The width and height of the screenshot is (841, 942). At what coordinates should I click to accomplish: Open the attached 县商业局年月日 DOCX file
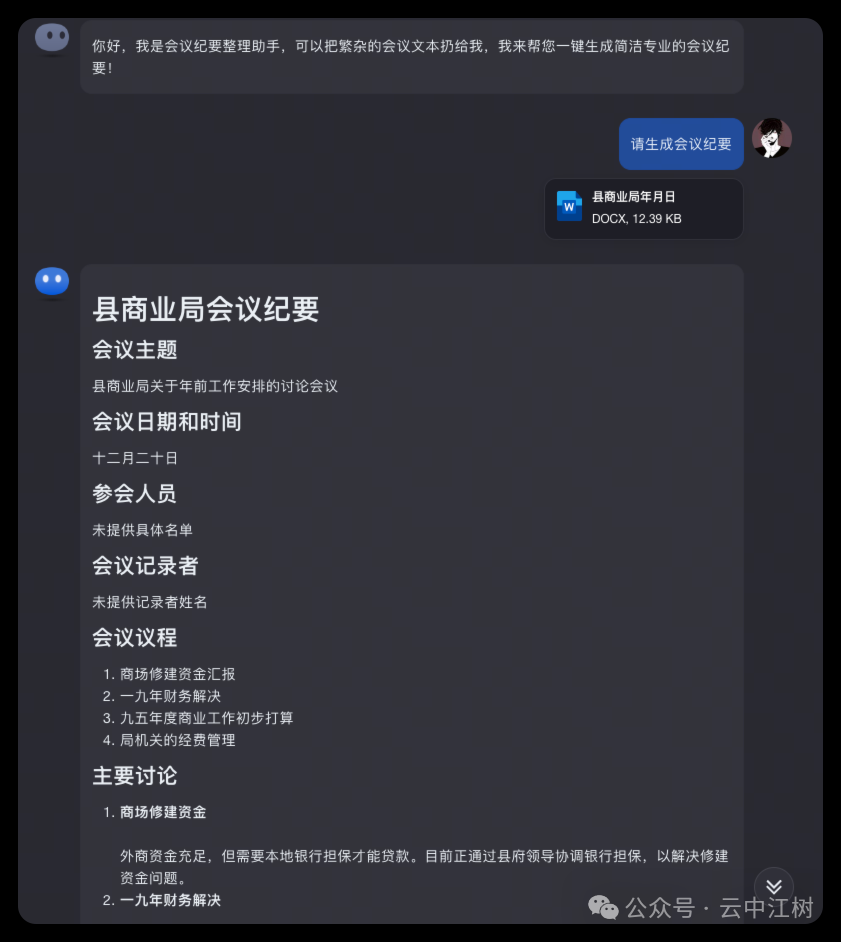click(x=643, y=208)
